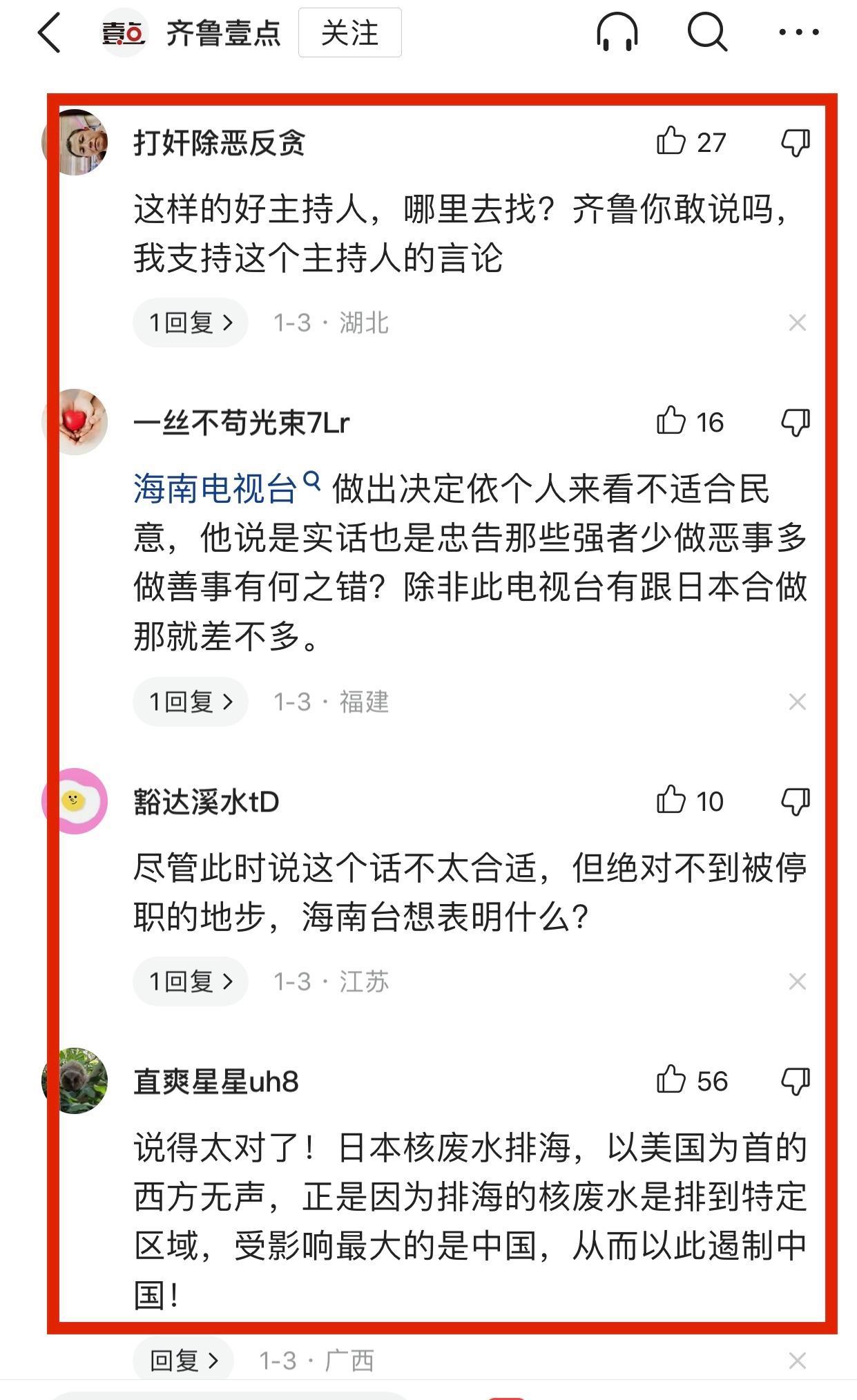Dislike the comment by 直爽星星uh8

tap(795, 1081)
